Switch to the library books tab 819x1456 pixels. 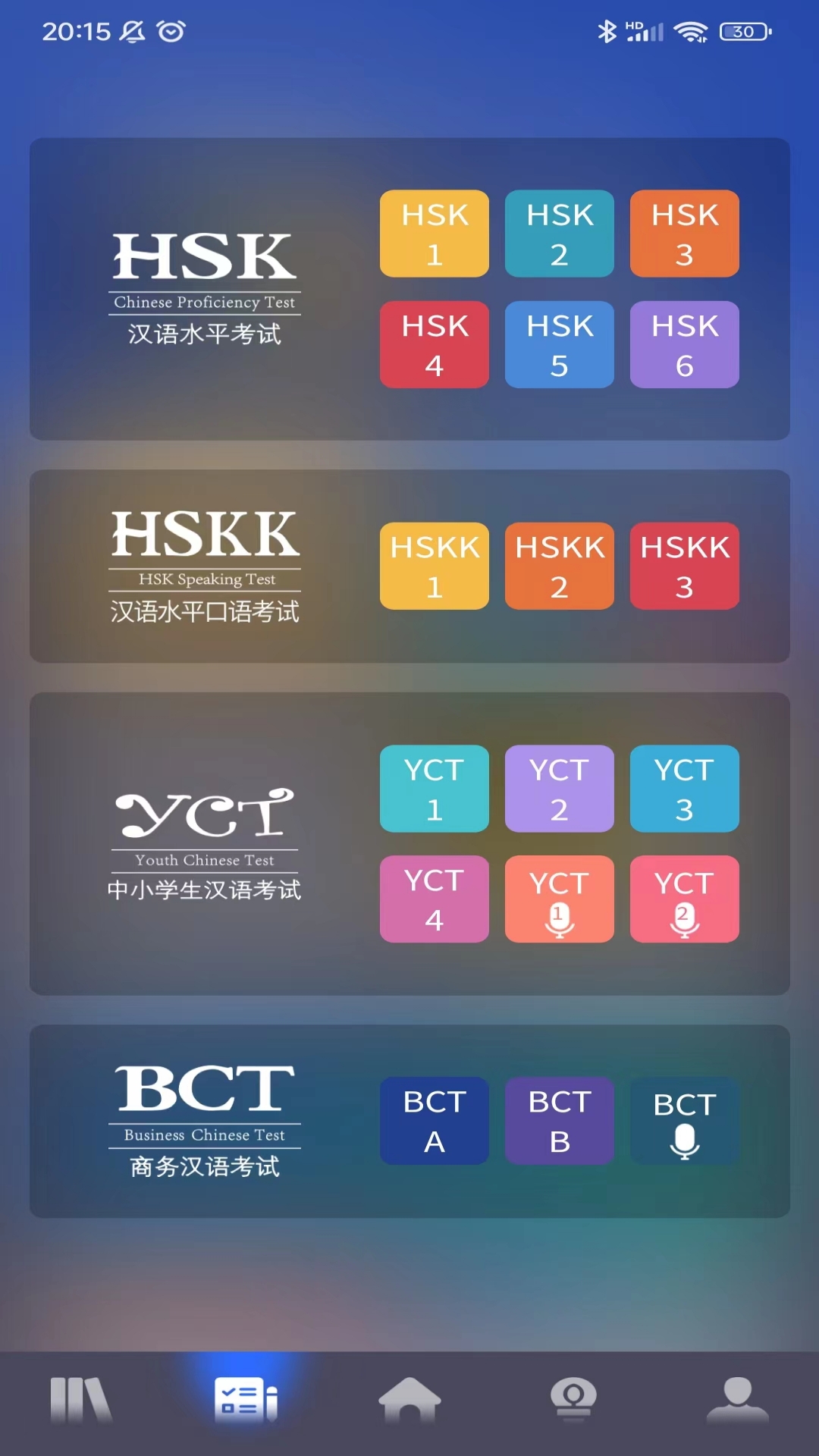click(81, 1400)
